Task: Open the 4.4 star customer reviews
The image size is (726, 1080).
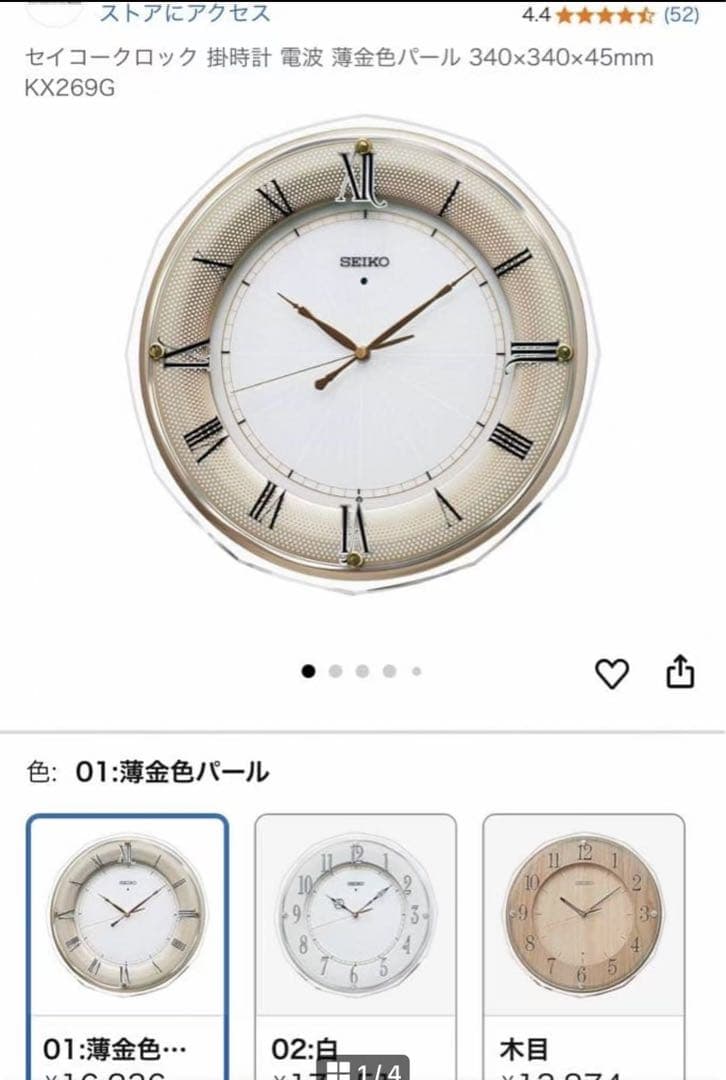Action: 610,15
